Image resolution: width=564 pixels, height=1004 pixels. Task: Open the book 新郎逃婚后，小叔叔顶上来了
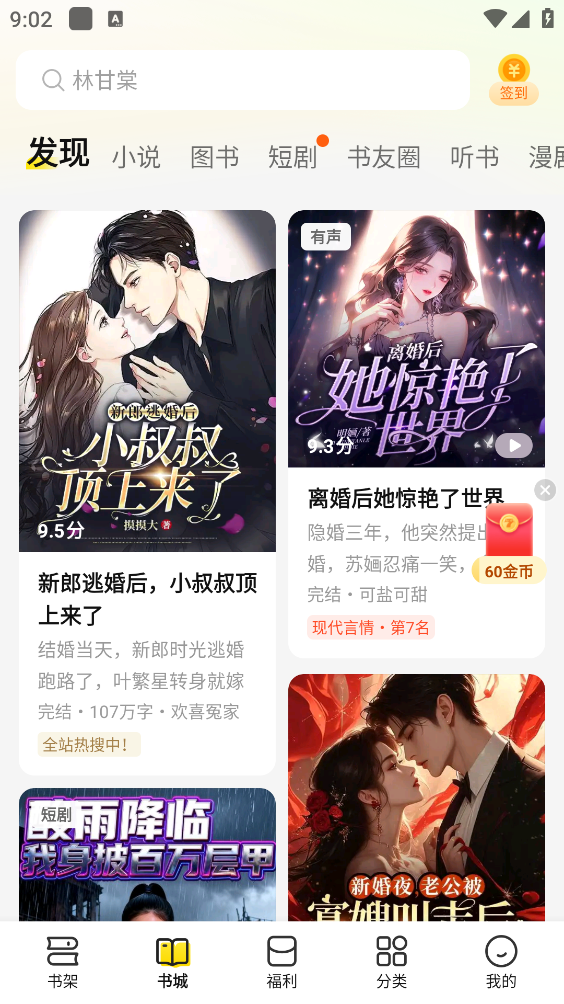coord(147,492)
